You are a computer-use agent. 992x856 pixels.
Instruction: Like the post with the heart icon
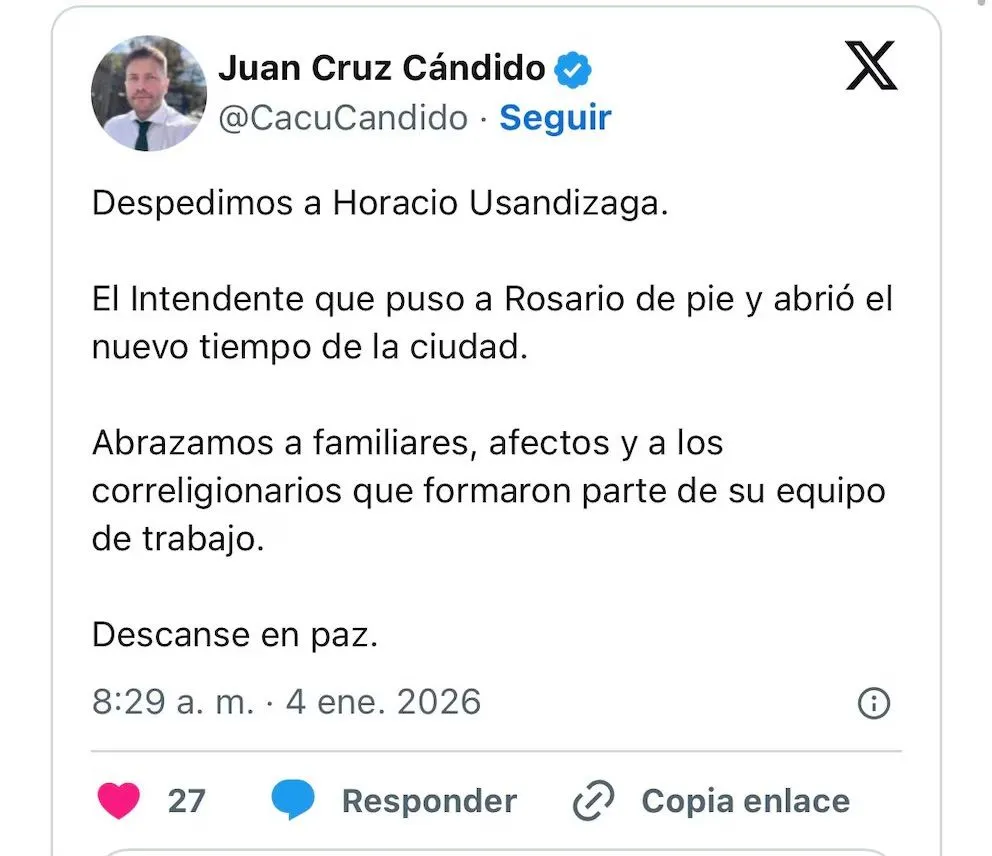[x=118, y=801]
